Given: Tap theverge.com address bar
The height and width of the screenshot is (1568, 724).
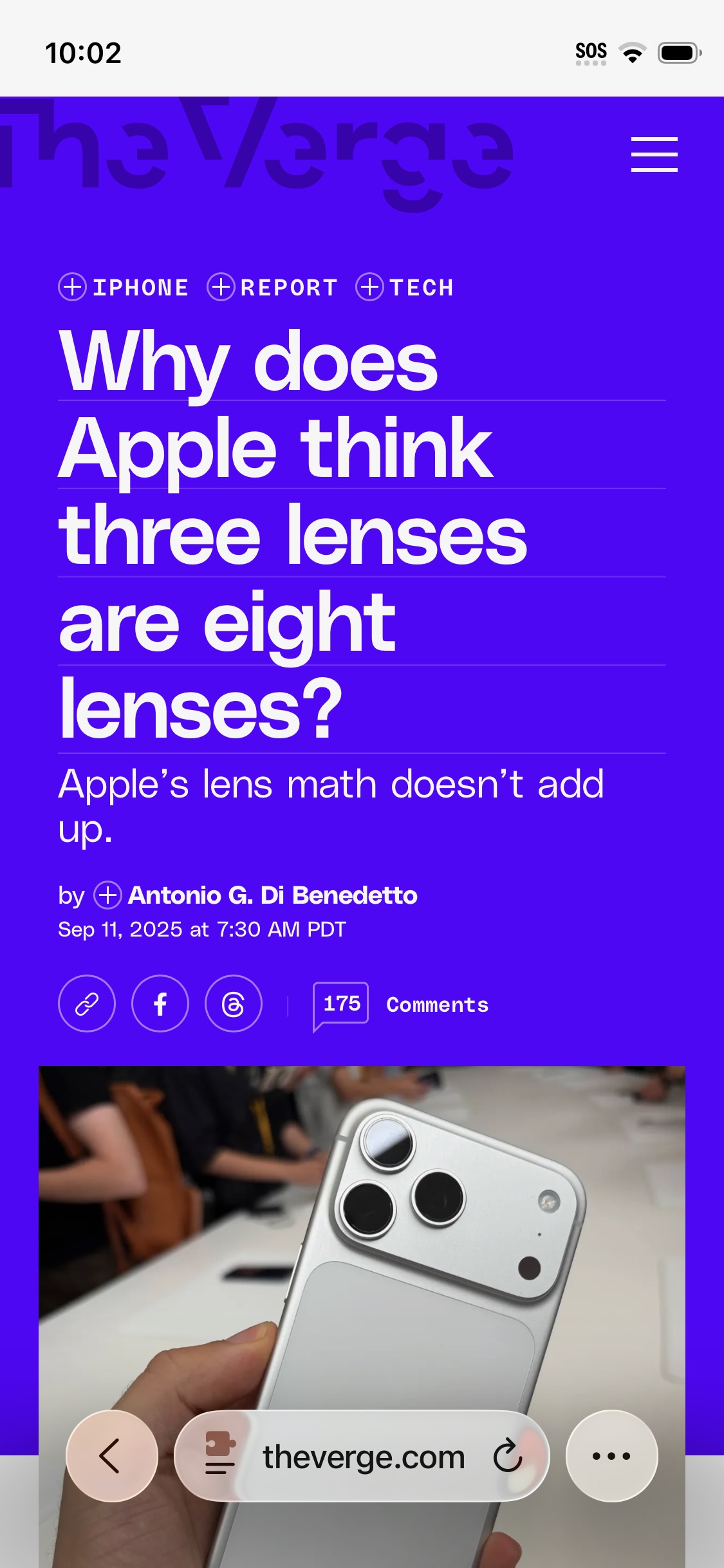Looking at the screenshot, I should coord(364,1457).
